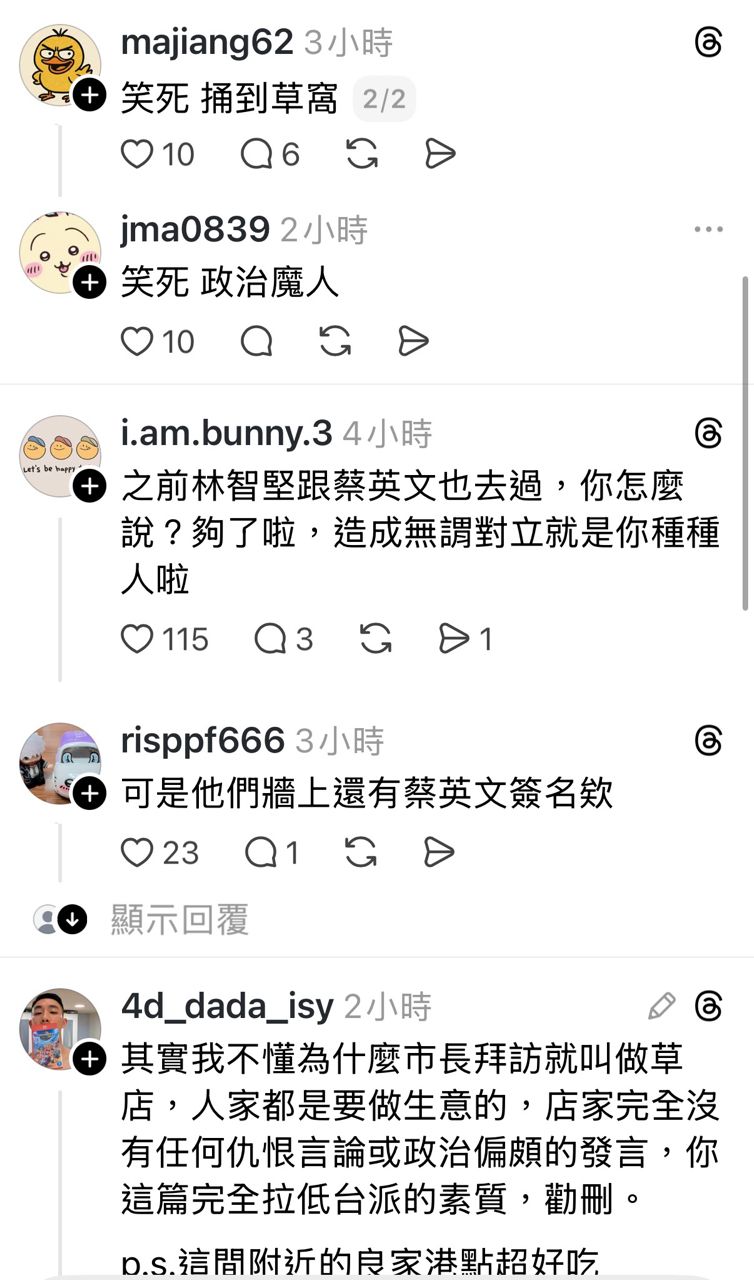Share risppf666's comment
754x1280 pixels.
438,853
